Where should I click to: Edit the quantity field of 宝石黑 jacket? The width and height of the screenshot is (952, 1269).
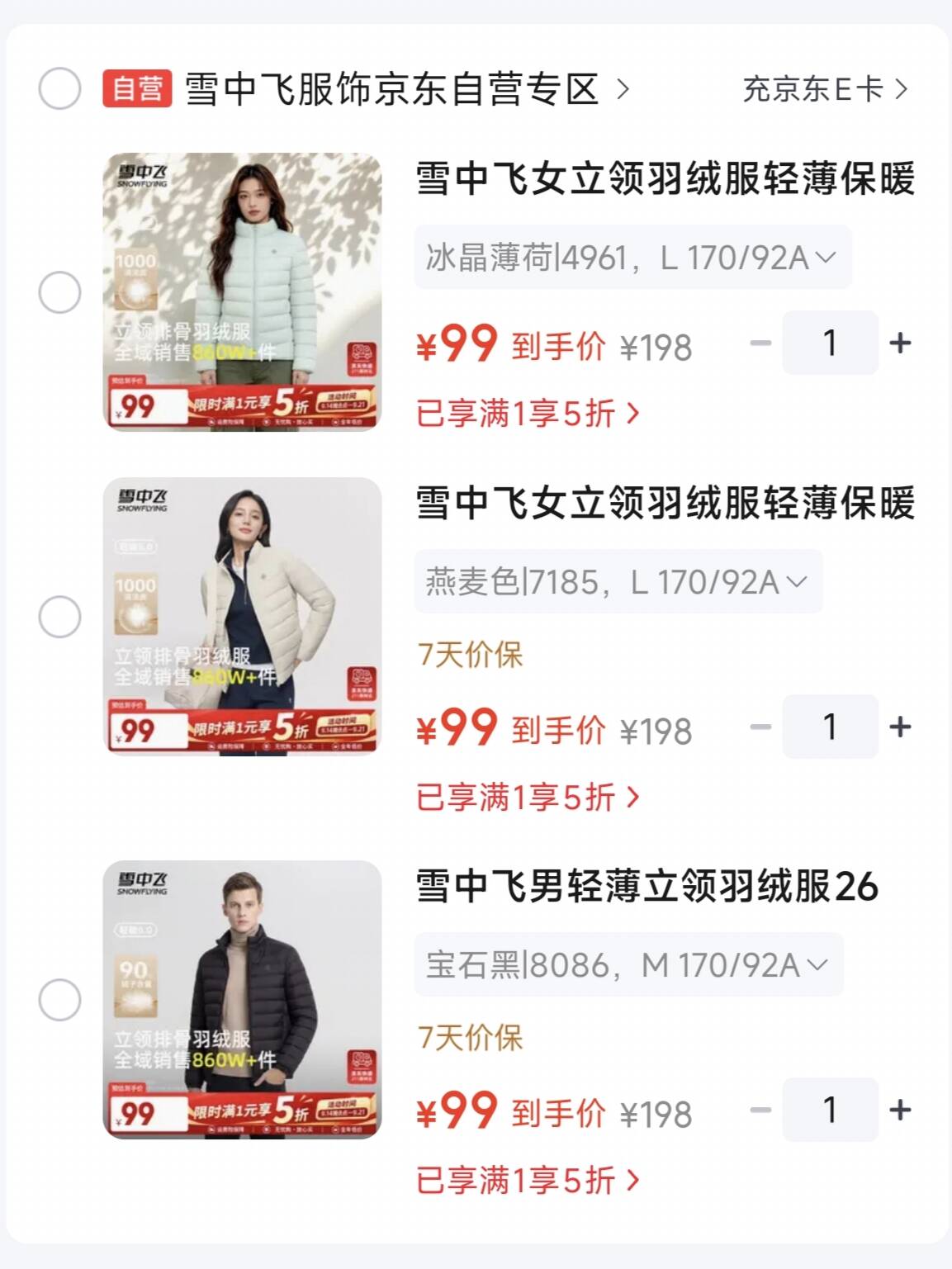830,1110
